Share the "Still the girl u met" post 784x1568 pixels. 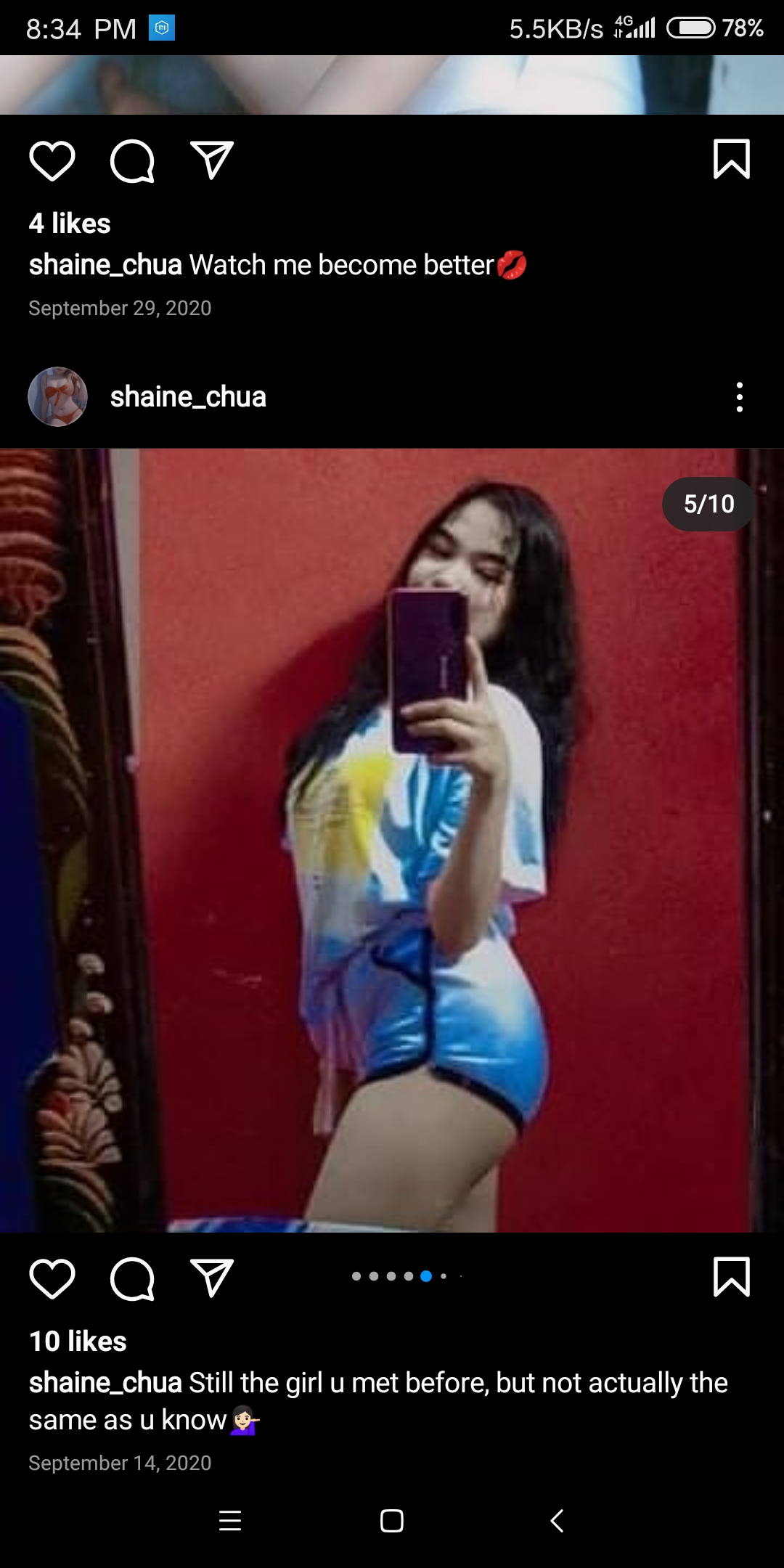click(x=211, y=1278)
